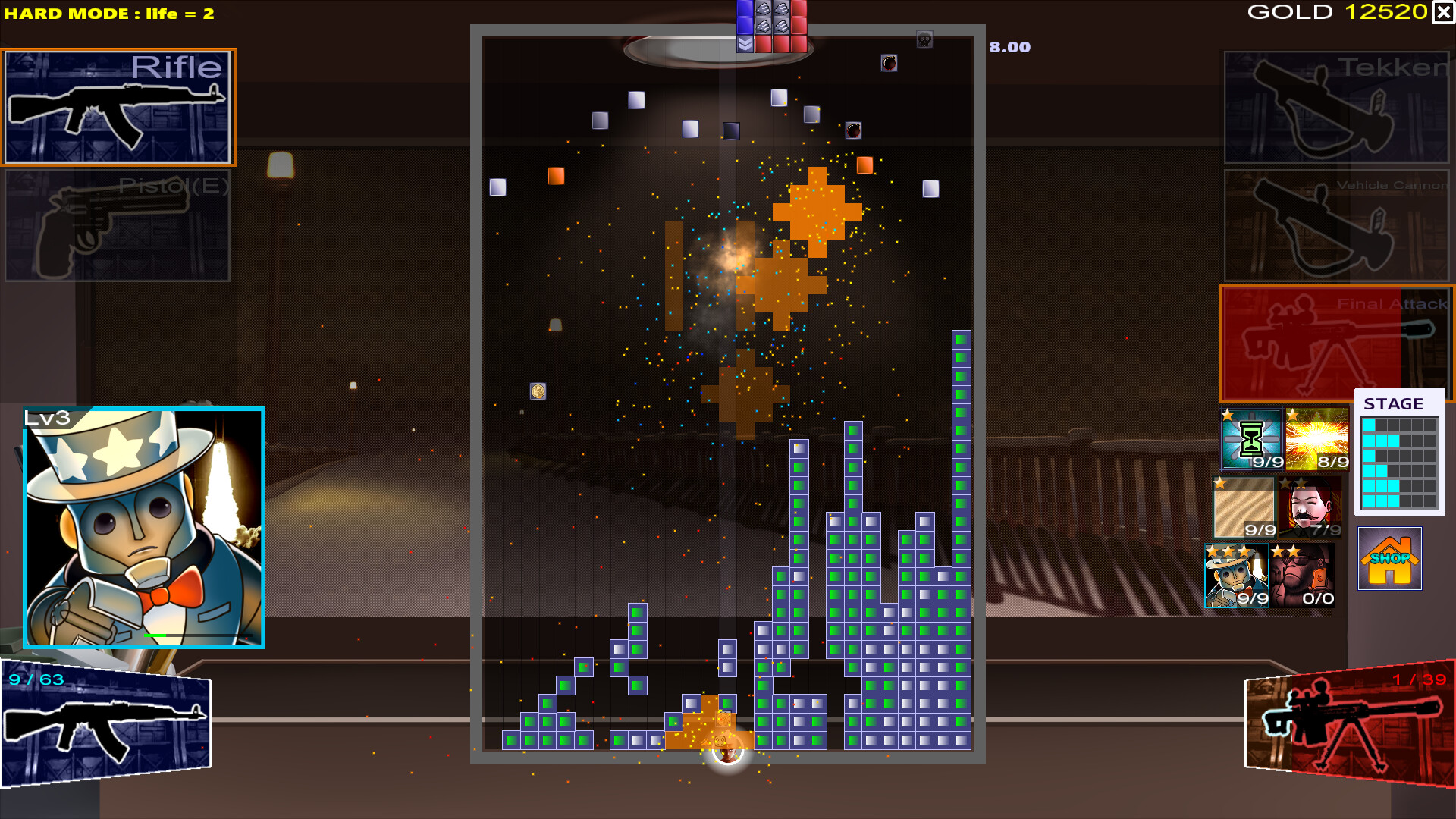1456x819 pixels.
Task: Select the mustached character showing 7/9
Action: tap(1310, 507)
